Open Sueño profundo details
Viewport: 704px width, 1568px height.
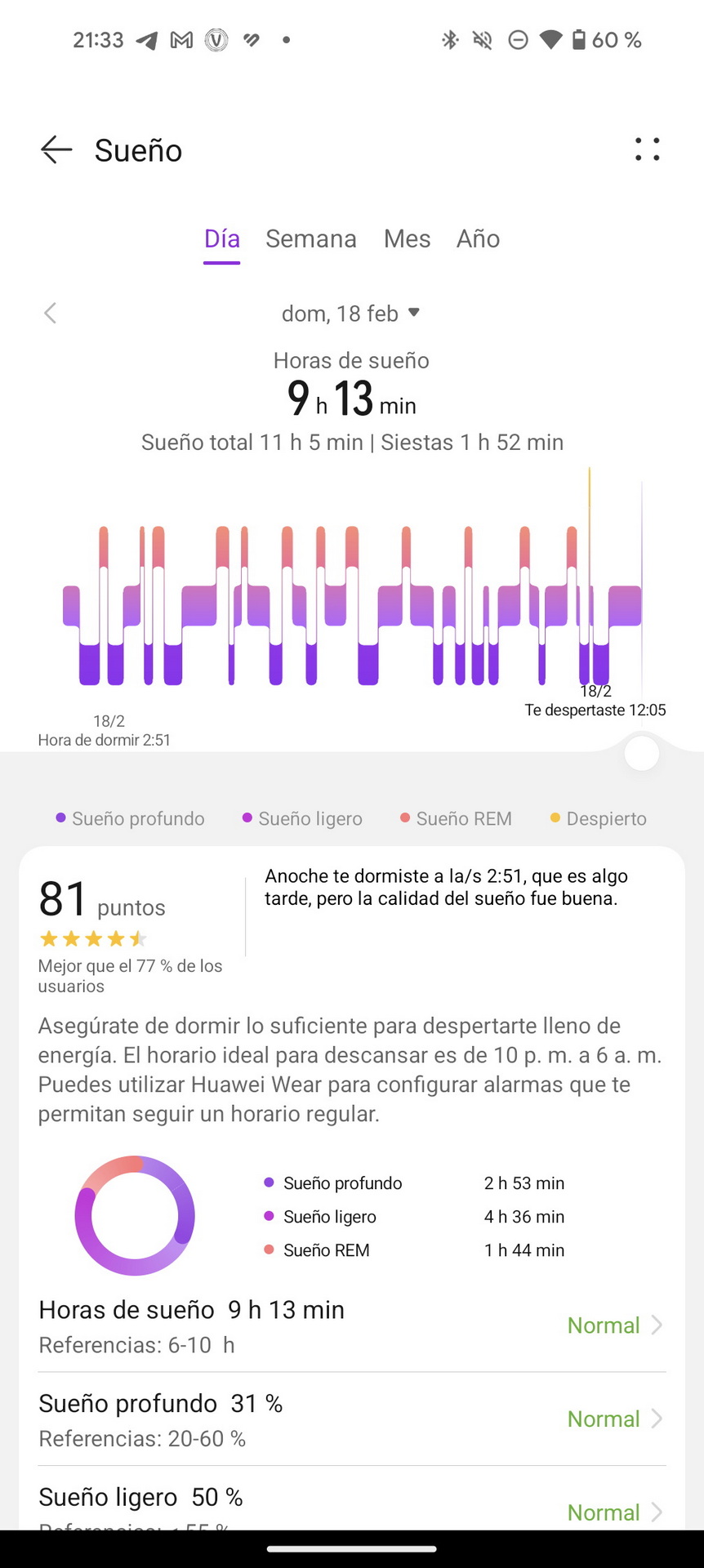tap(351, 1419)
